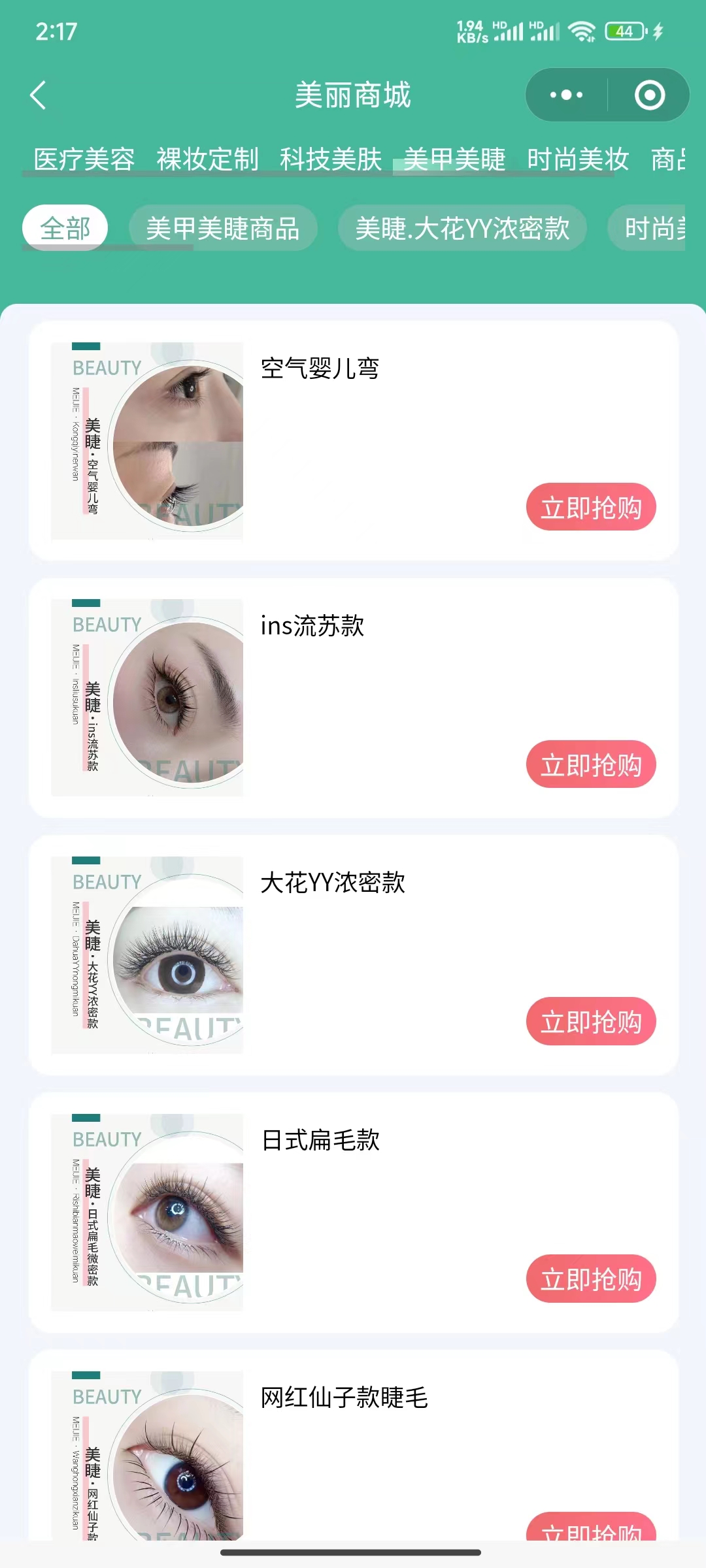The image size is (706, 1568).
Task: Select the 全部 filter chip
Action: click(65, 229)
